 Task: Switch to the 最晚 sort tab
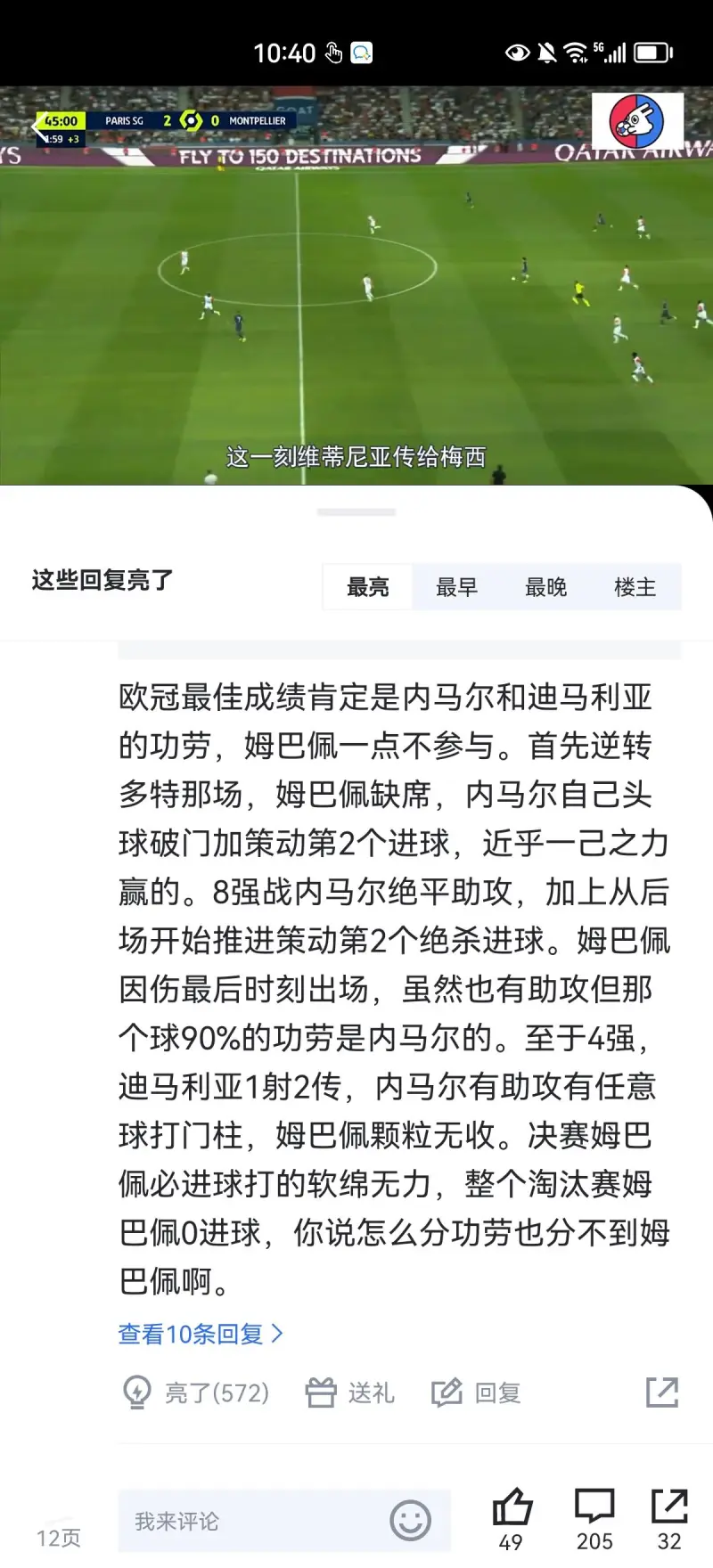[546, 587]
